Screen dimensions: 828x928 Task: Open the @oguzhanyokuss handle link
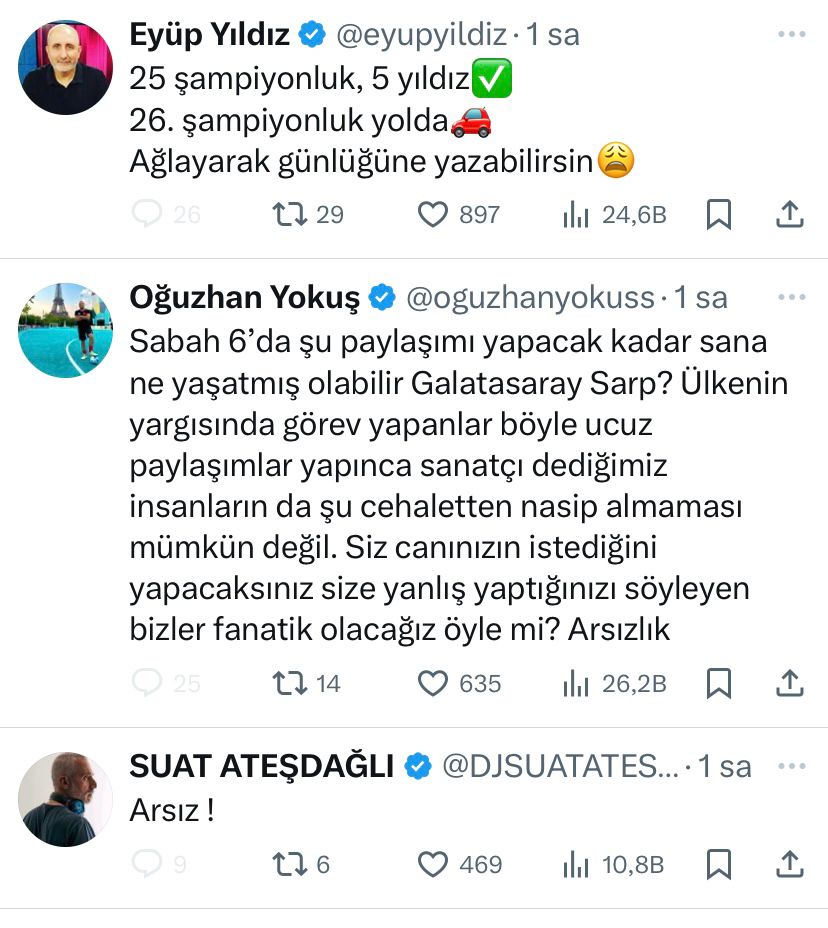pyautogui.click(x=530, y=298)
